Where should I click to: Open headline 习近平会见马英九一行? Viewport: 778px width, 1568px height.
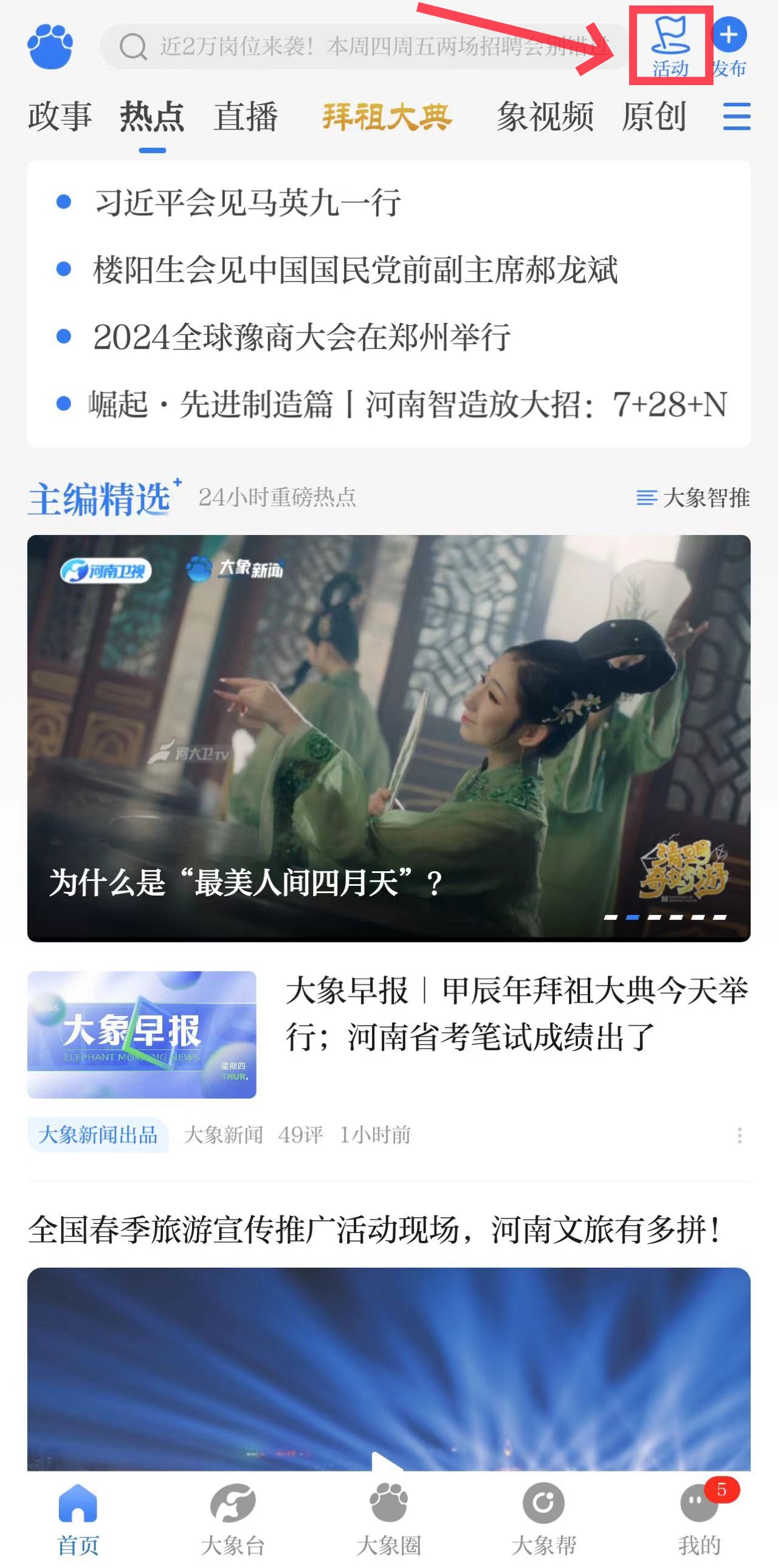(x=248, y=202)
